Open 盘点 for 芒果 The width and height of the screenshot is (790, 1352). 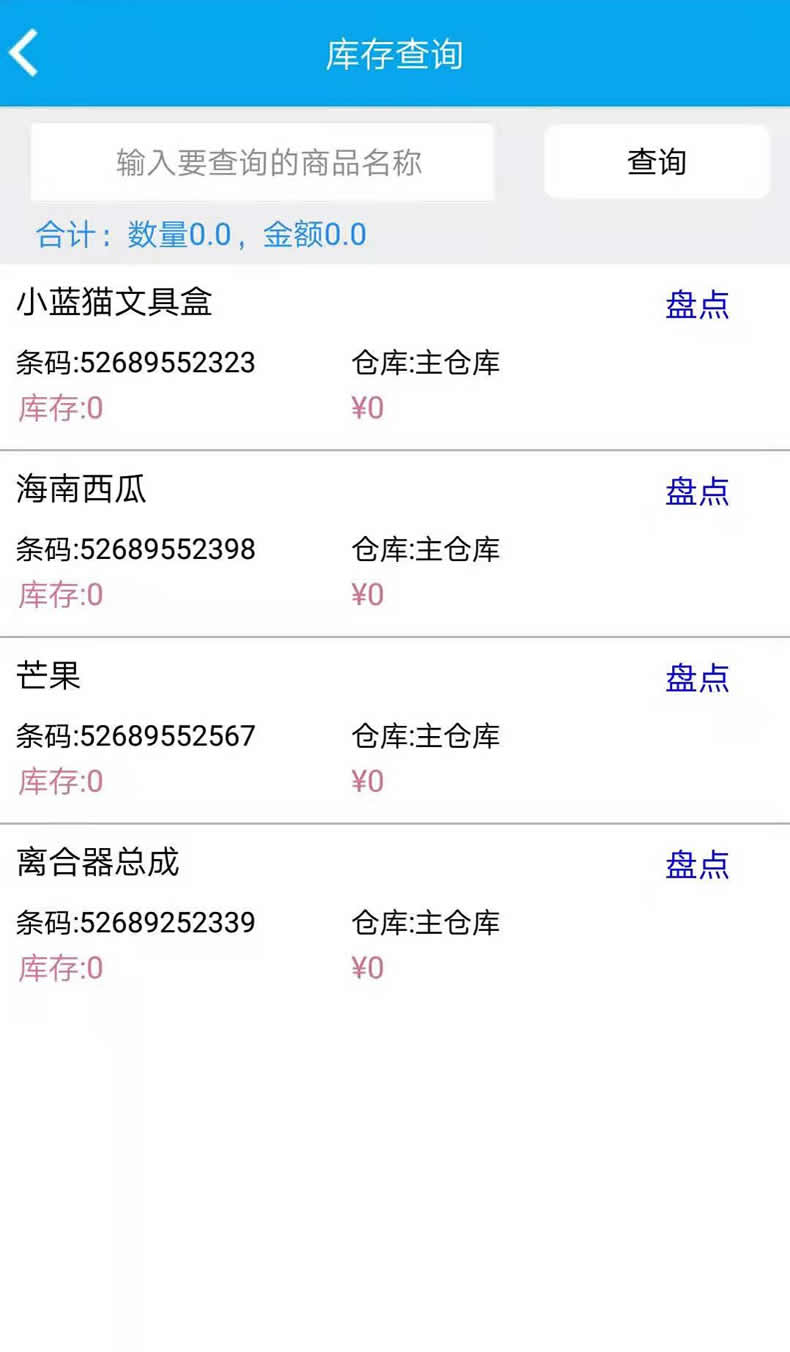click(x=697, y=678)
